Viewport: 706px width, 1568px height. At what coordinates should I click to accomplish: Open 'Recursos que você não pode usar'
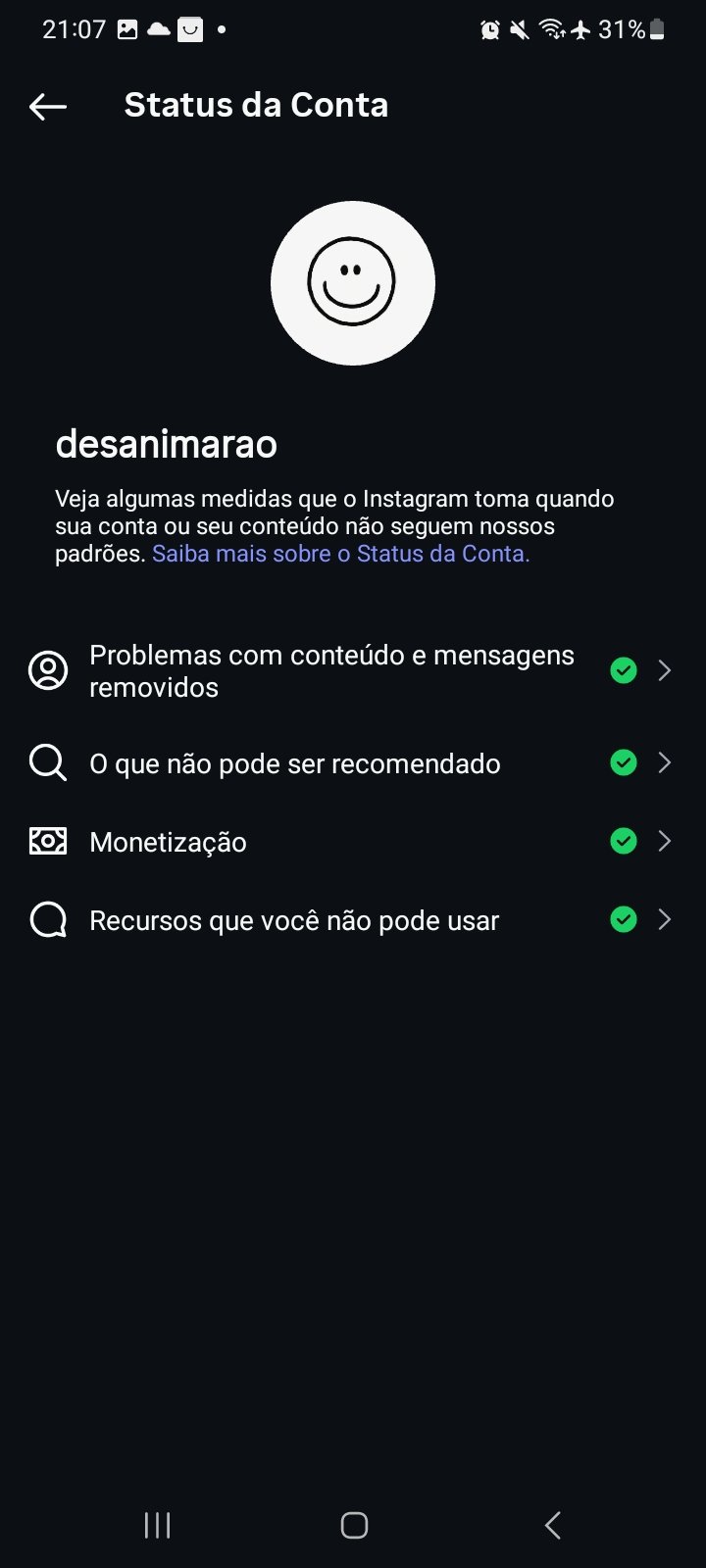coord(353,920)
